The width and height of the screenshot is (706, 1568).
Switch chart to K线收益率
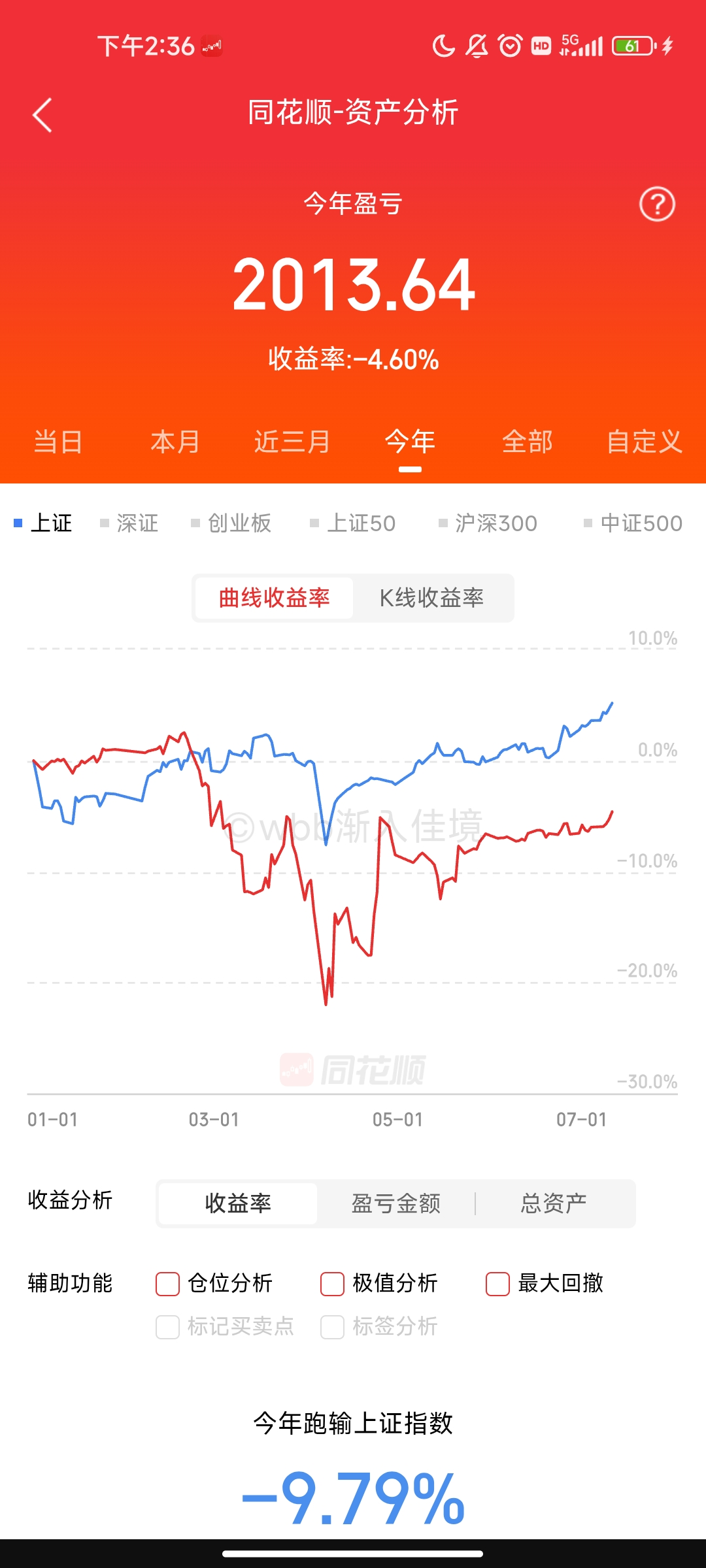(x=431, y=598)
